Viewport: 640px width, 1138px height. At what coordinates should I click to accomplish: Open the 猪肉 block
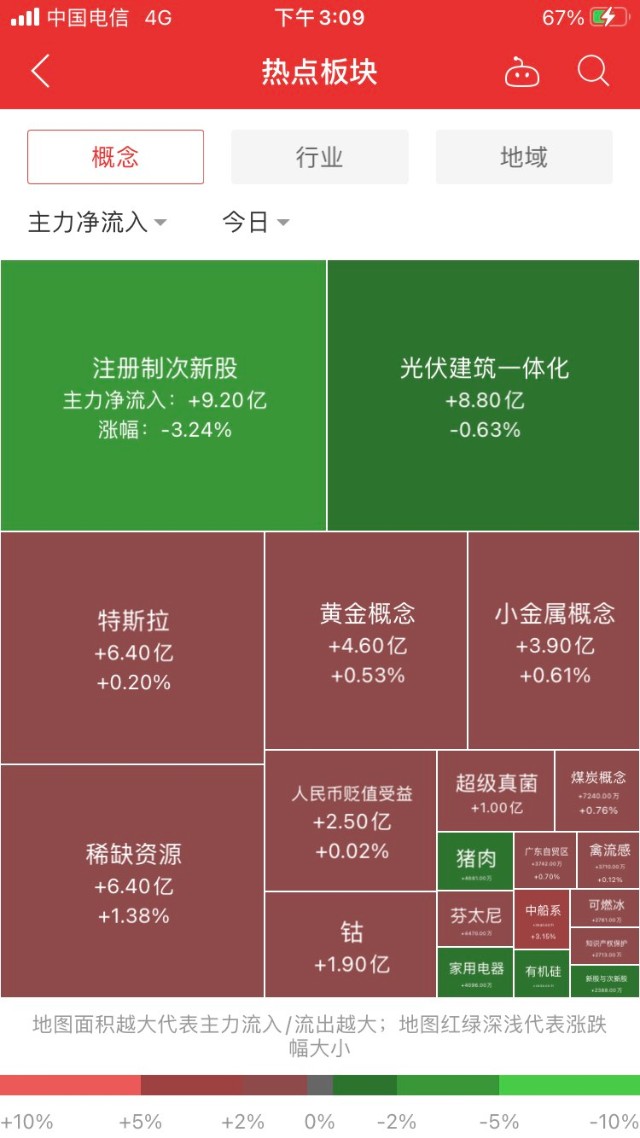[x=475, y=861]
